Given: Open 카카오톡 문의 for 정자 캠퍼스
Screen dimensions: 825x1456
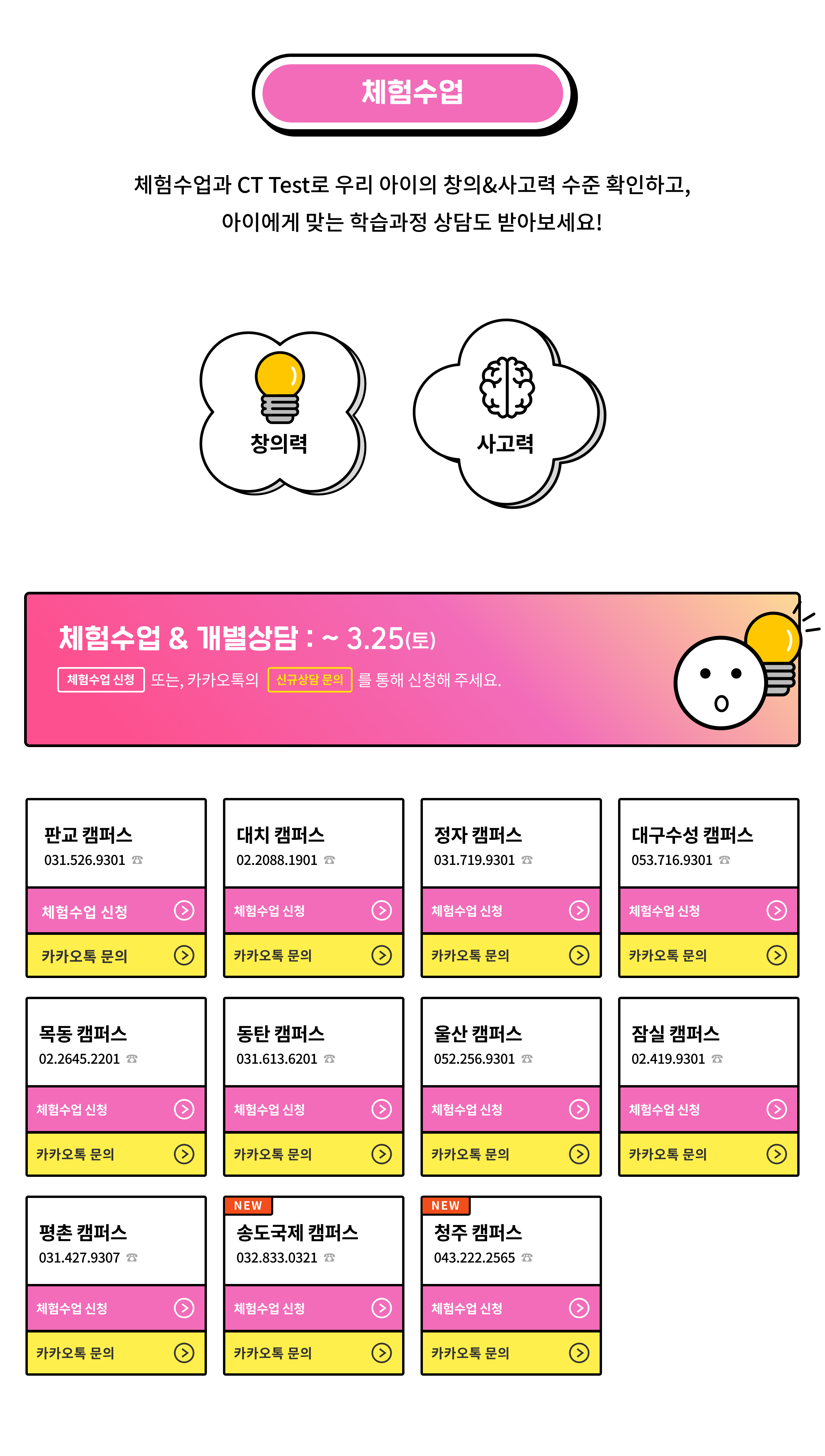Looking at the screenshot, I should [x=511, y=955].
